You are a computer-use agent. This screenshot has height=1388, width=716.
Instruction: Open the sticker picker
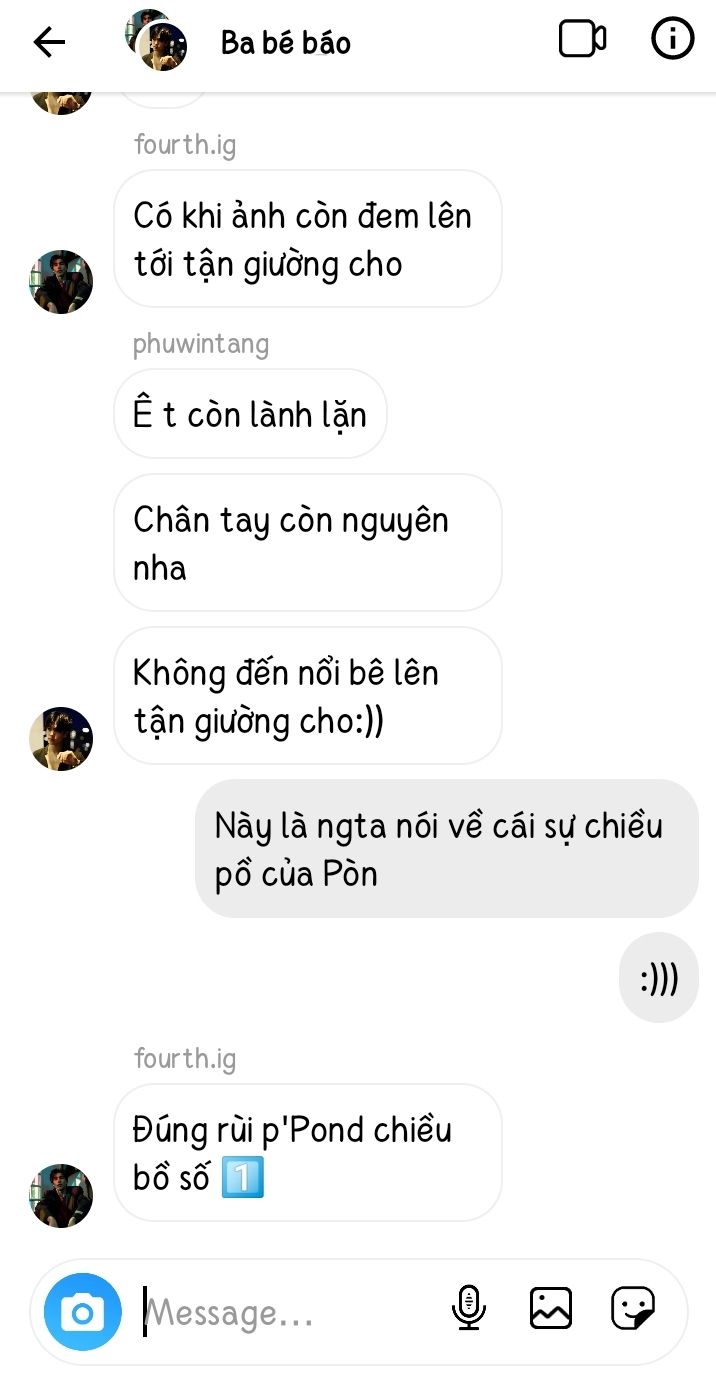[633, 1309]
